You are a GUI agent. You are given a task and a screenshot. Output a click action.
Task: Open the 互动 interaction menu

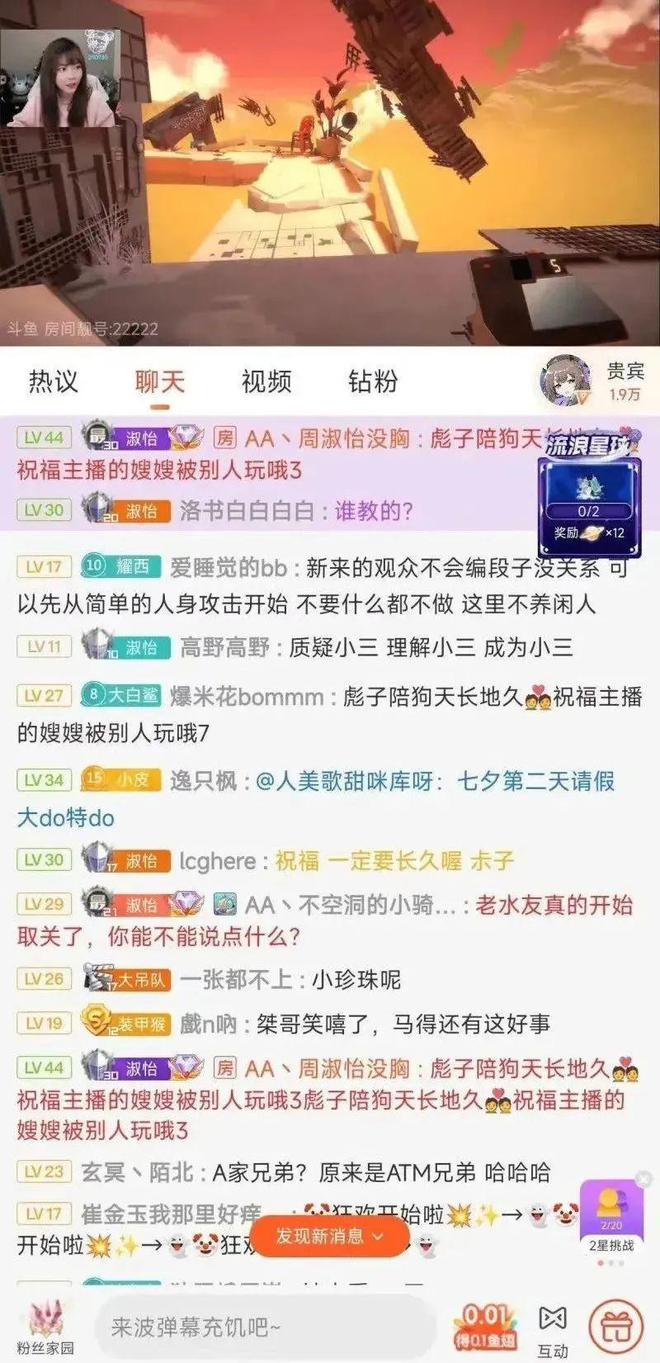553,1327
